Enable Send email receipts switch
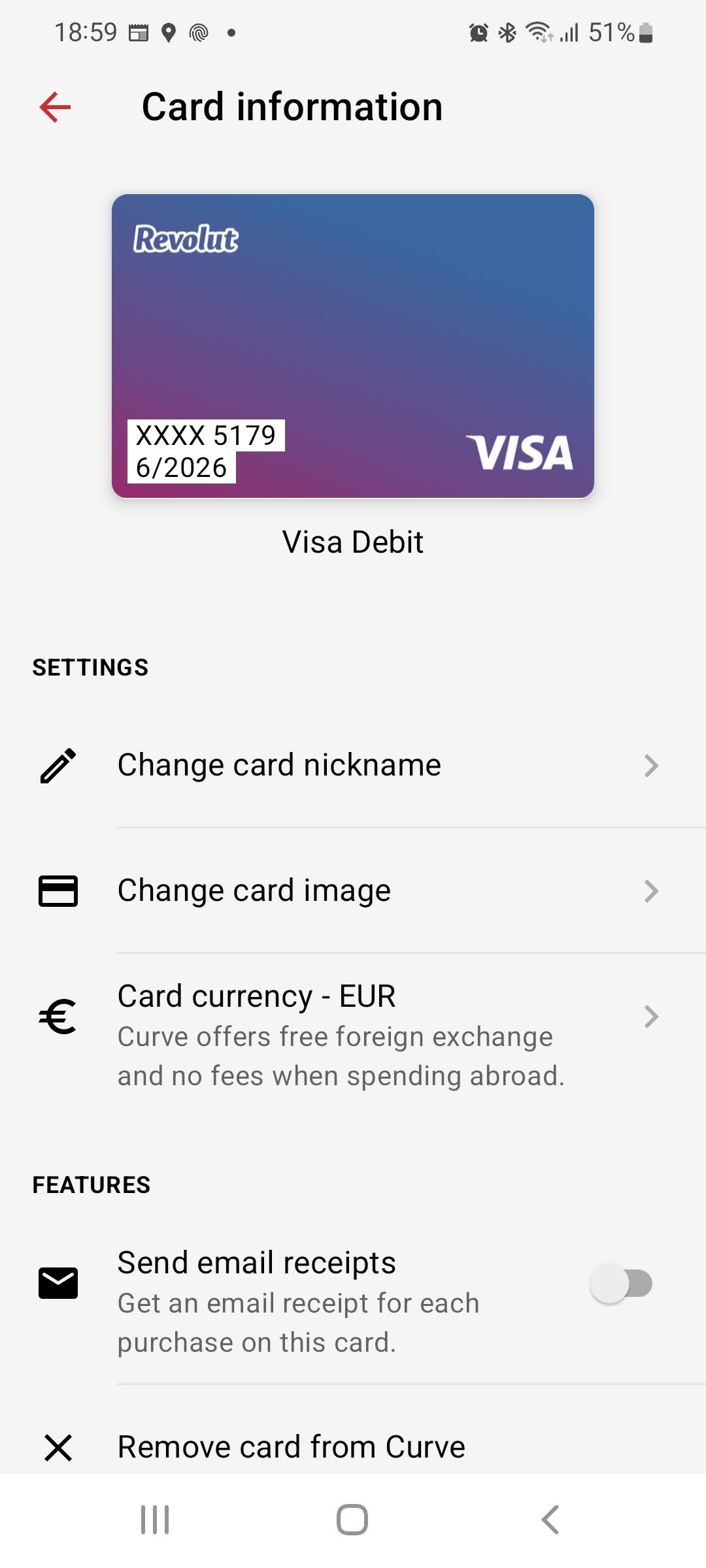Image resolution: width=706 pixels, height=1568 pixels. pyautogui.click(x=621, y=1284)
